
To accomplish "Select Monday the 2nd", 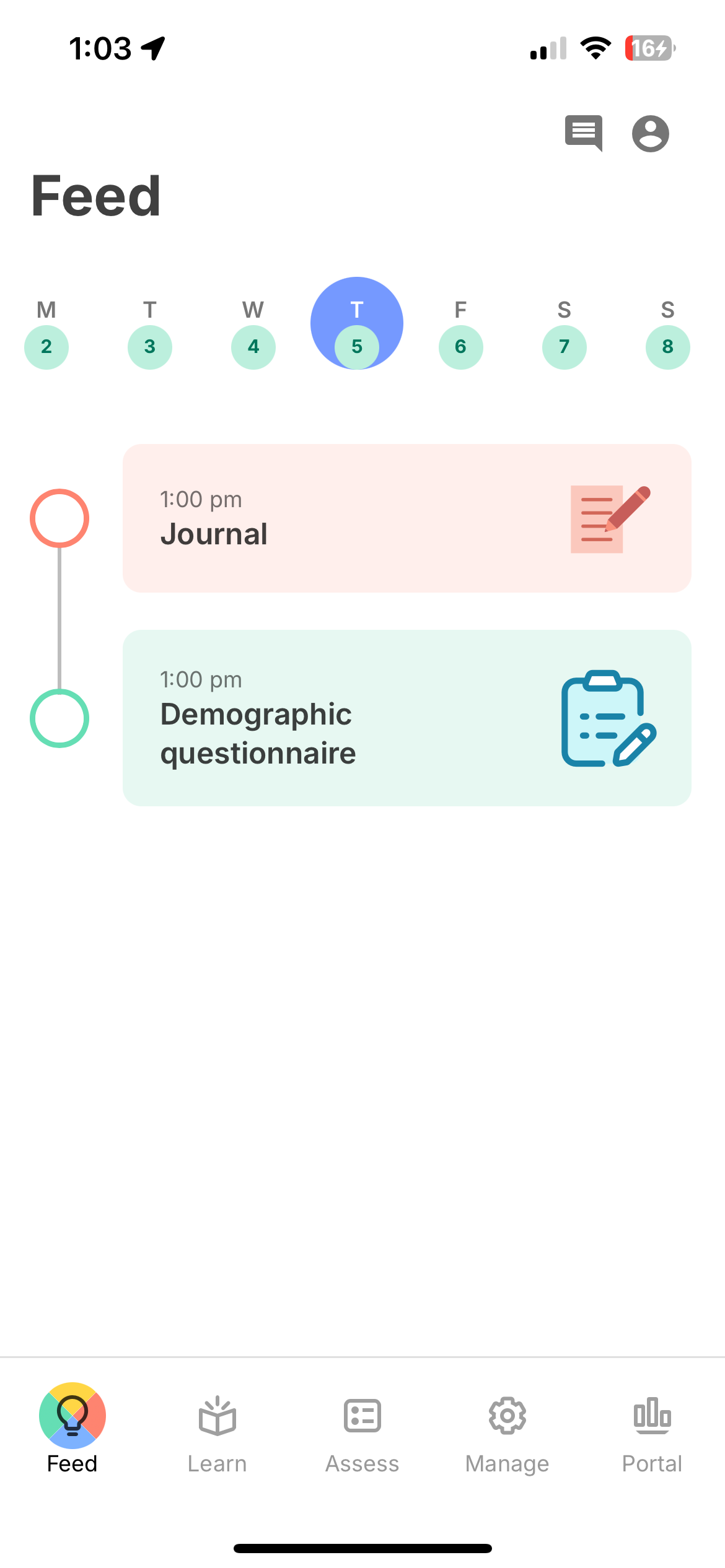I will (x=46, y=347).
